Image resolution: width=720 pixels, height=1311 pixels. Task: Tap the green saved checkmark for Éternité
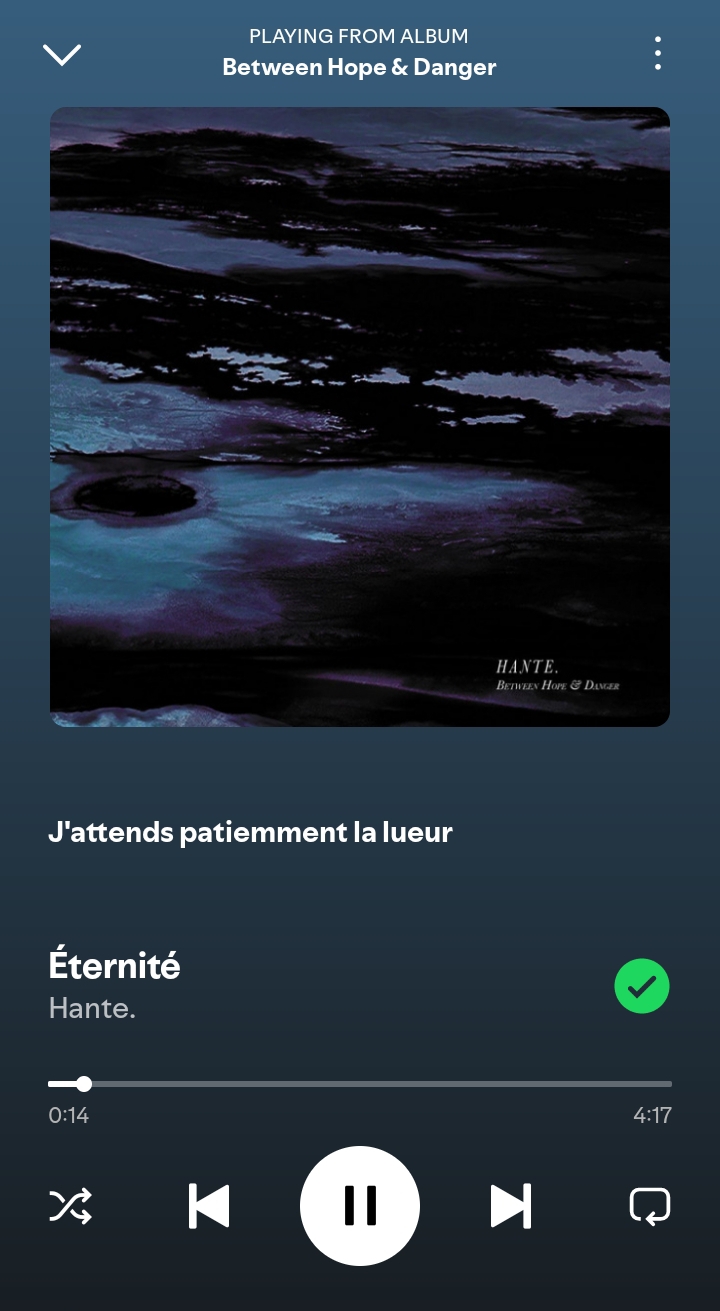[x=641, y=986]
